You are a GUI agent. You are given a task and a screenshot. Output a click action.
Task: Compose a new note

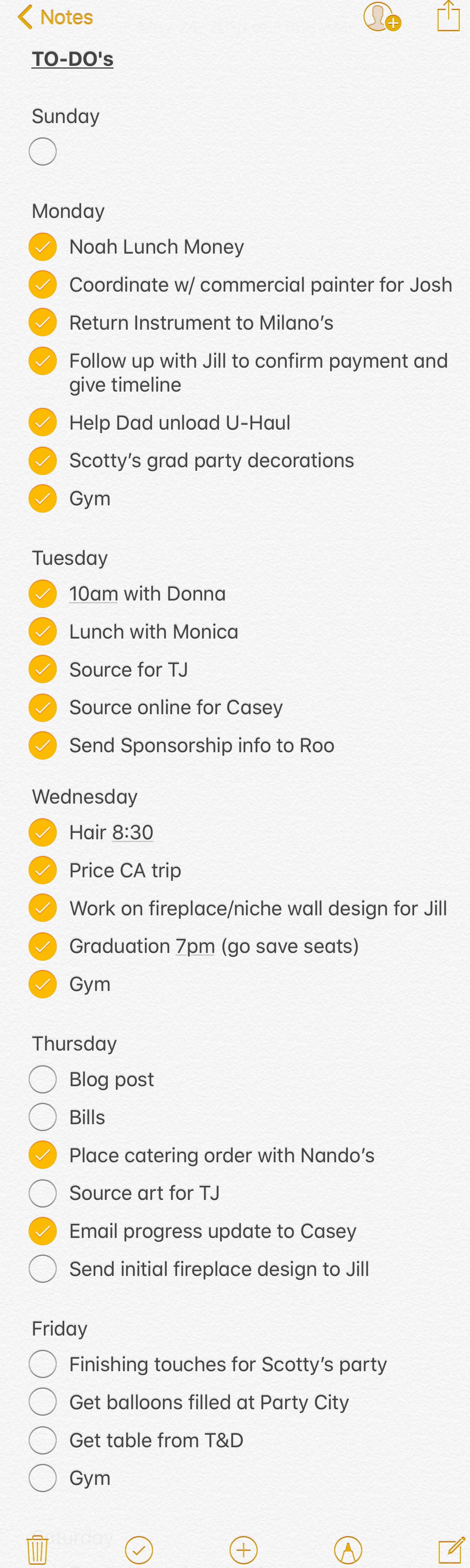[451, 1550]
